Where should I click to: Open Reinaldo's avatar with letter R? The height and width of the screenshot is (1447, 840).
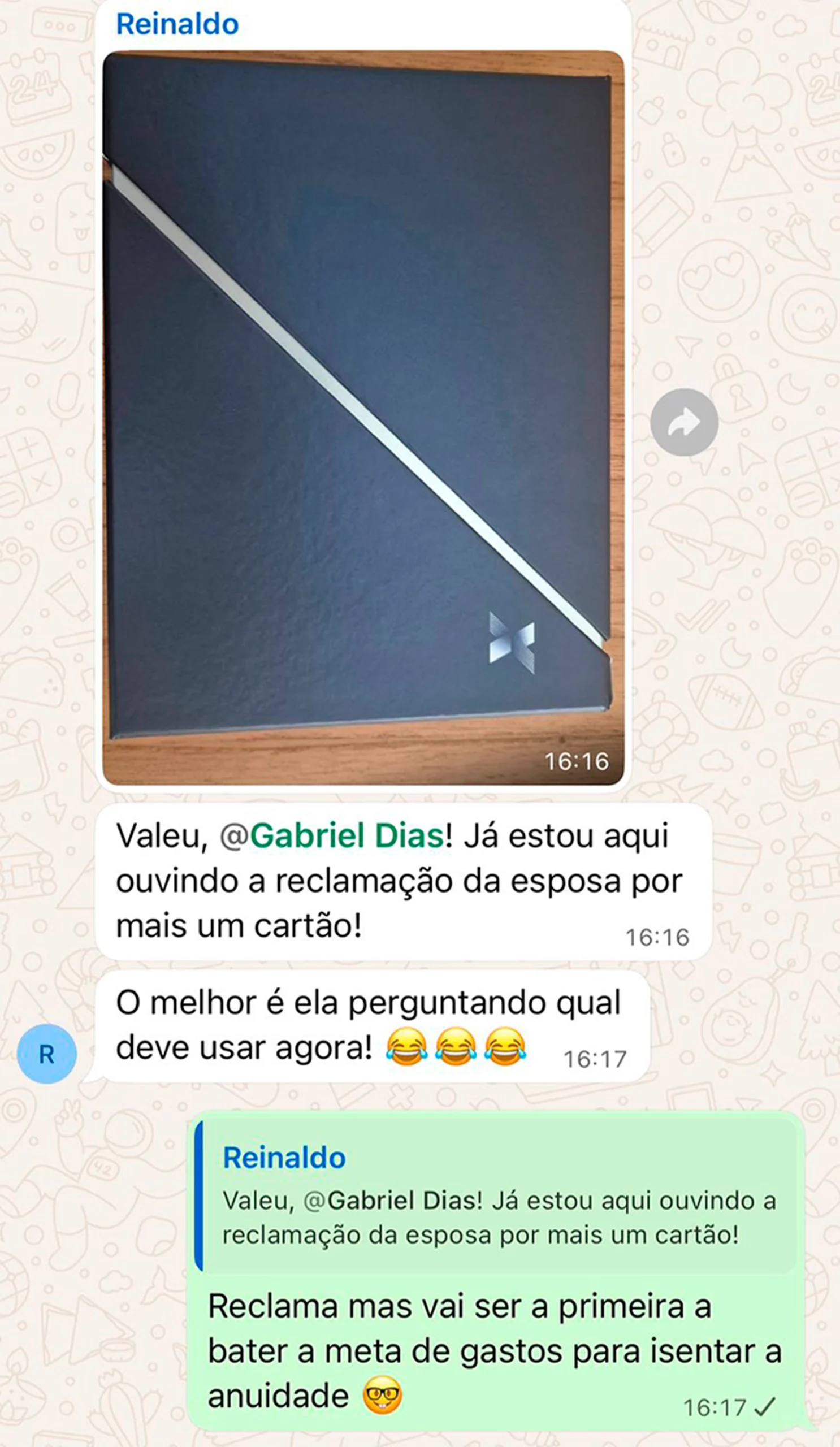[x=46, y=1054]
